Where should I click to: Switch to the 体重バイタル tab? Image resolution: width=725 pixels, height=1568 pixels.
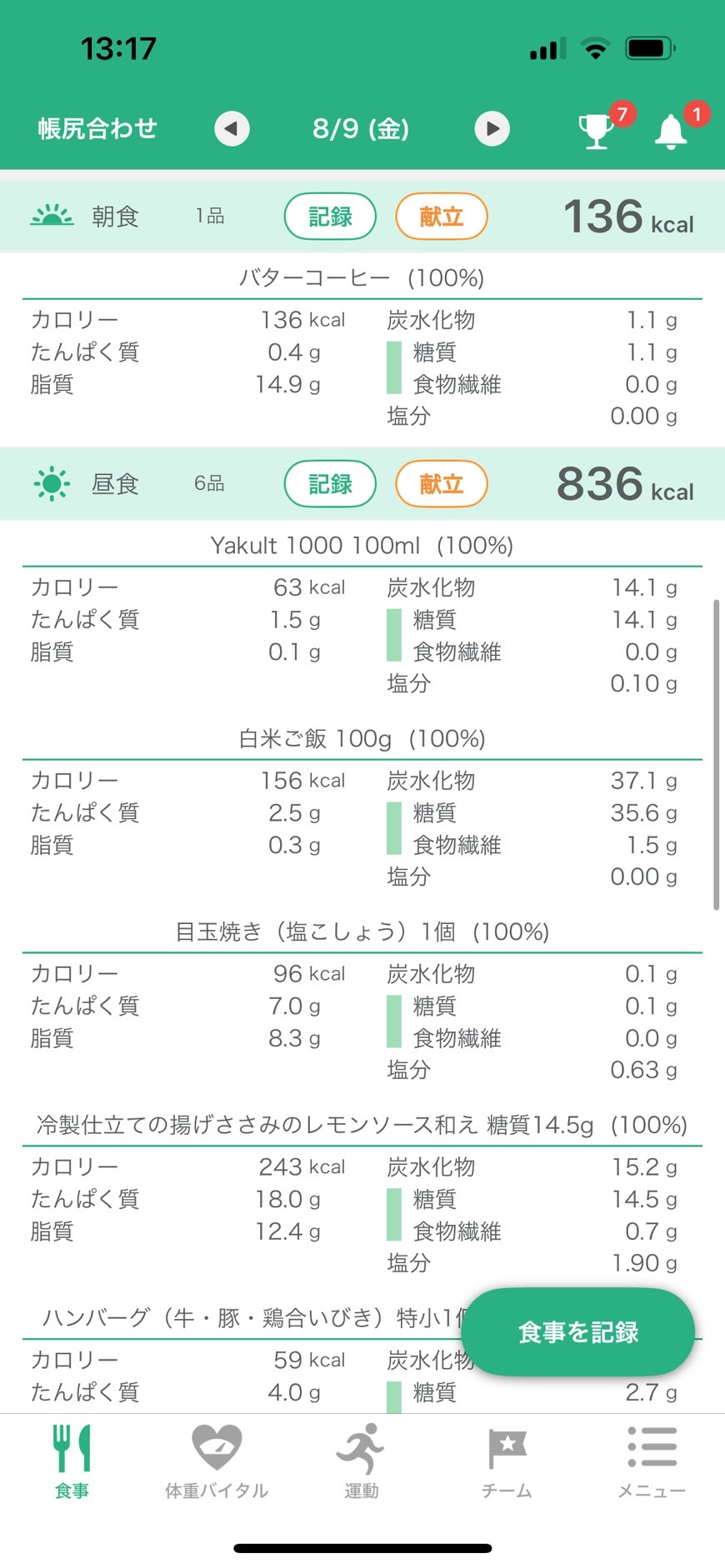[x=217, y=1461]
